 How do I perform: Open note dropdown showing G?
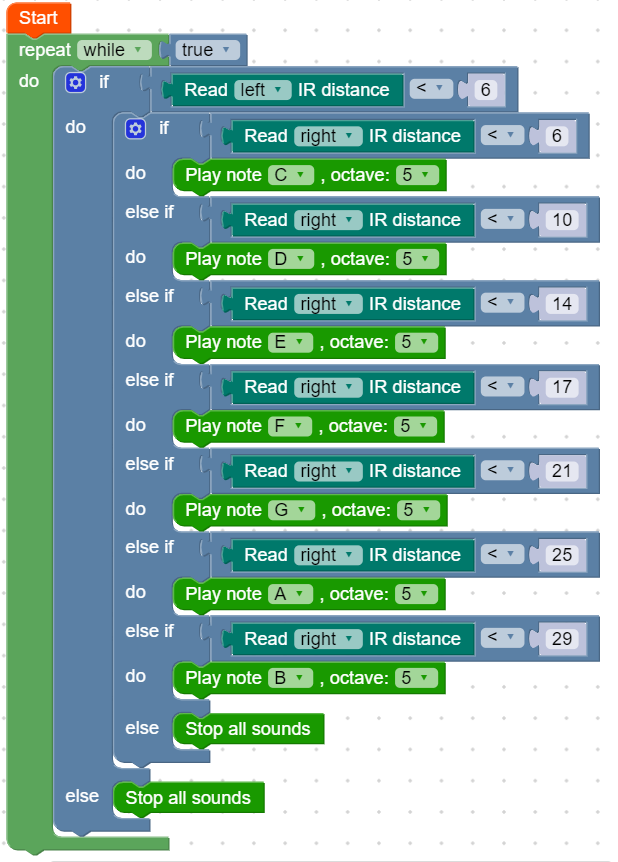point(291,511)
